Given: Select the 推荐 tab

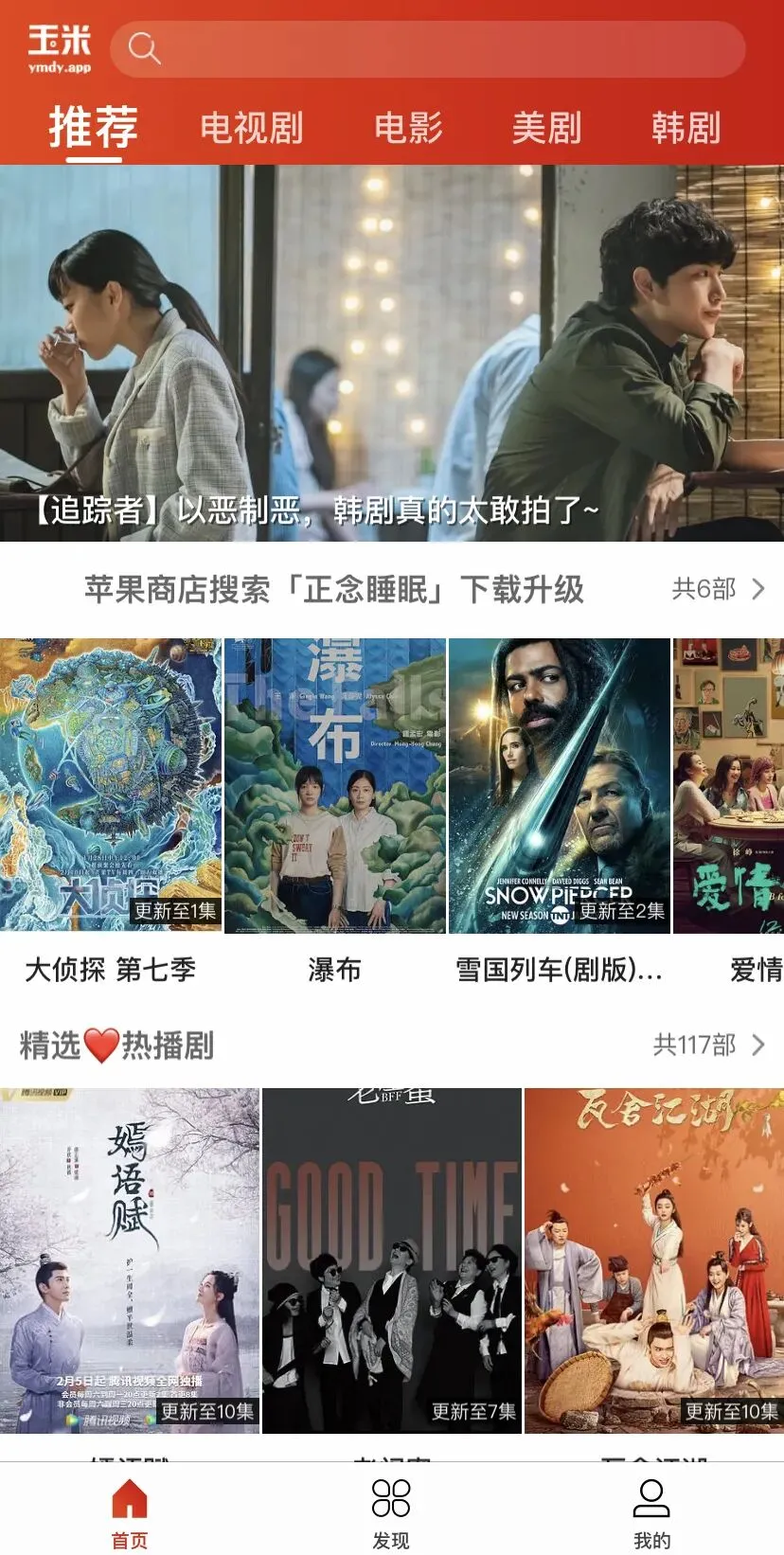Looking at the screenshot, I should pyautogui.click(x=94, y=128).
